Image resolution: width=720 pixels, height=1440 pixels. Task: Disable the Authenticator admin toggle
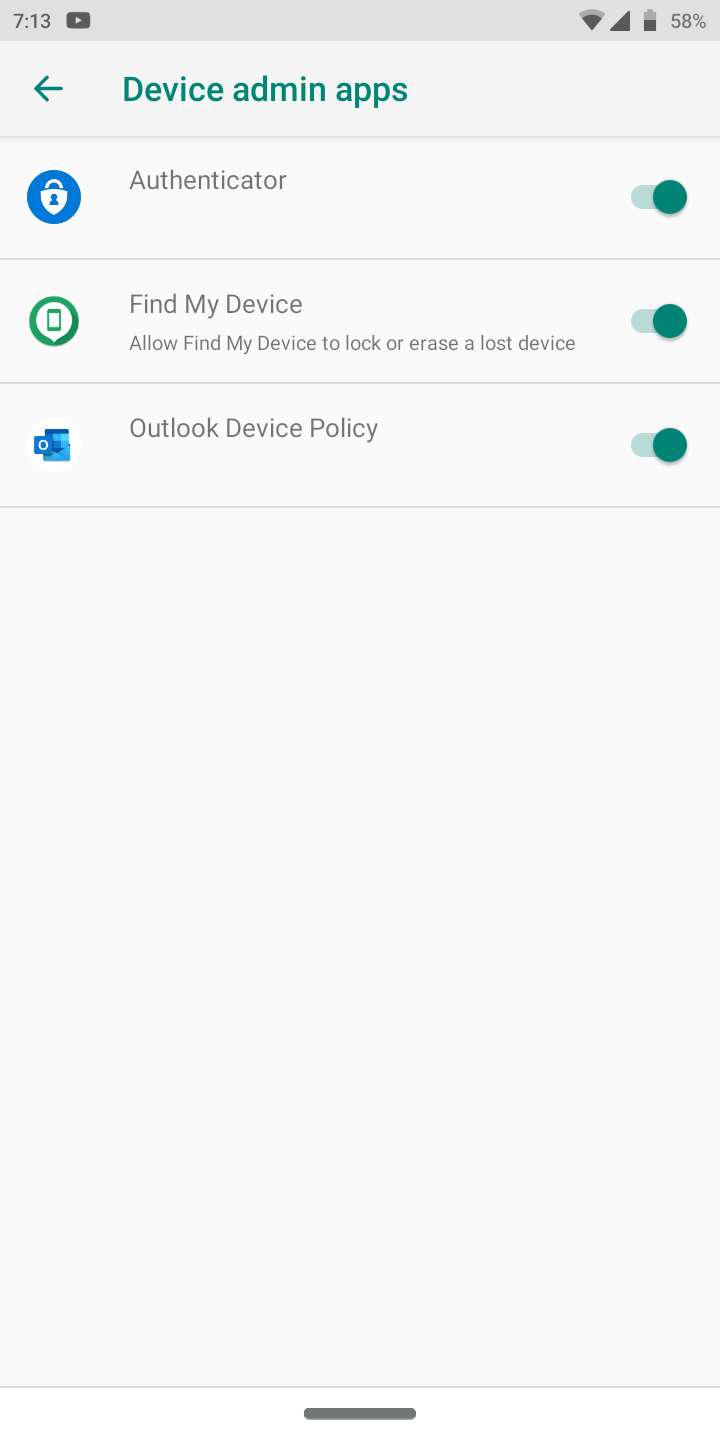(x=659, y=198)
